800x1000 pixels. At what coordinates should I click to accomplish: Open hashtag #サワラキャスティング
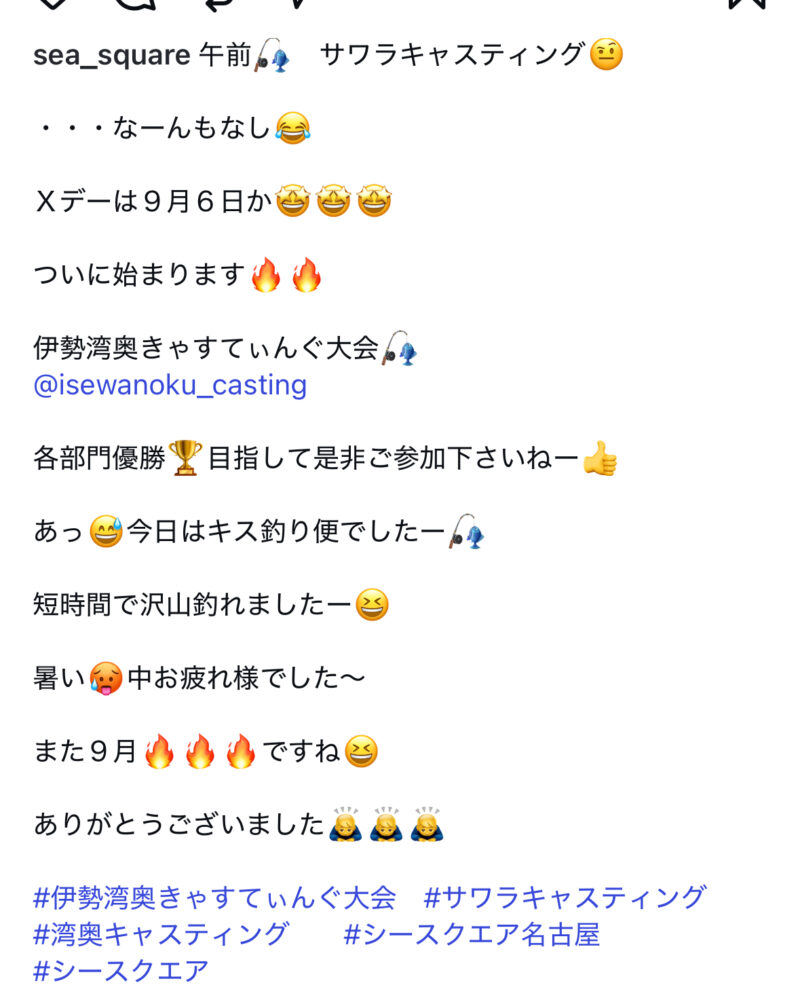click(x=565, y=897)
